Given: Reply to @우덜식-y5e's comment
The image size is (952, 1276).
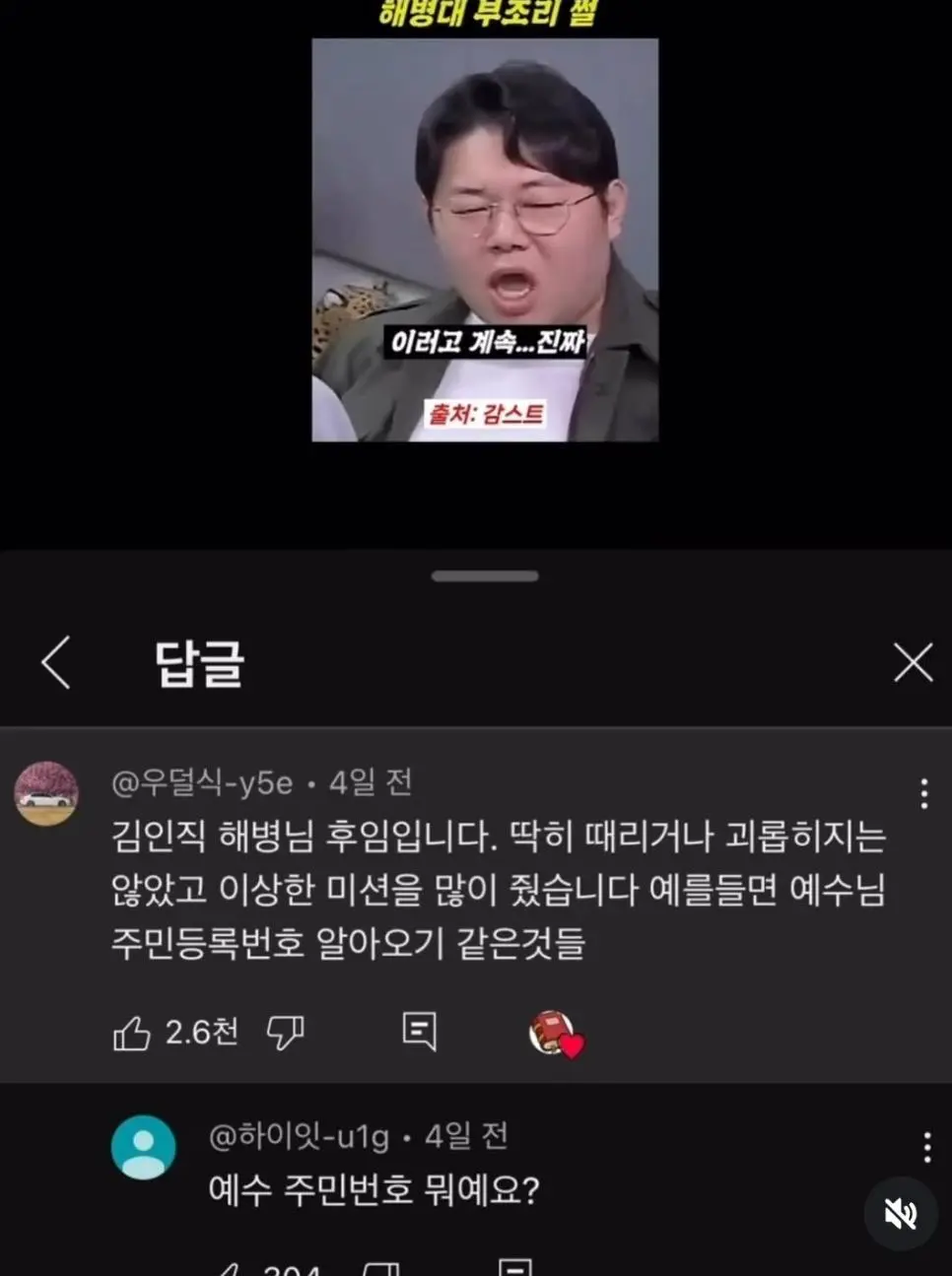Looking at the screenshot, I should tap(419, 1032).
